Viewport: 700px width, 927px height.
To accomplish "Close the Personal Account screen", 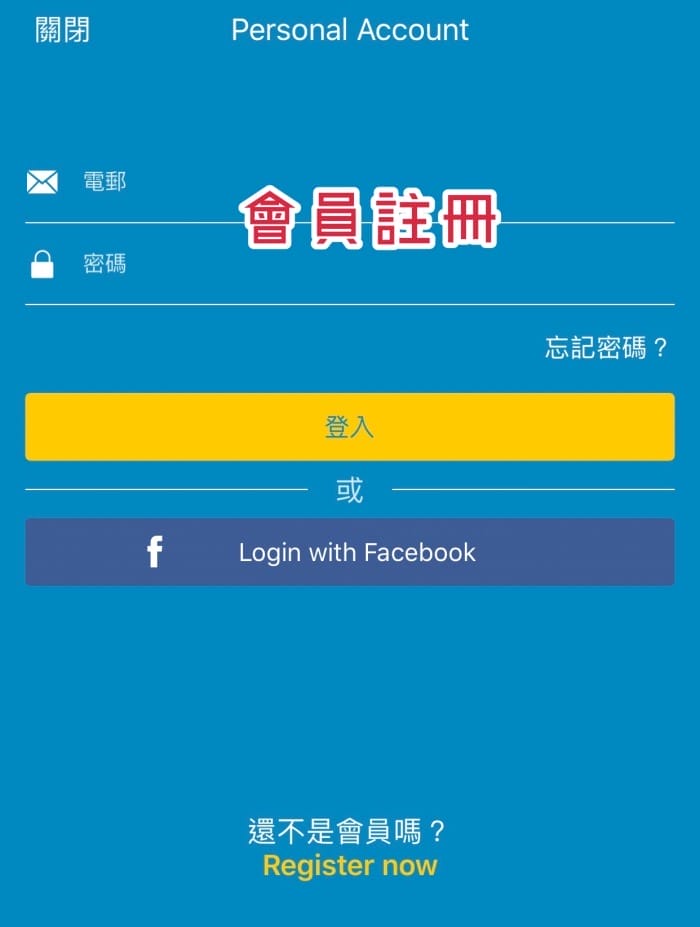I will pyautogui.click(x=62, y=30).
